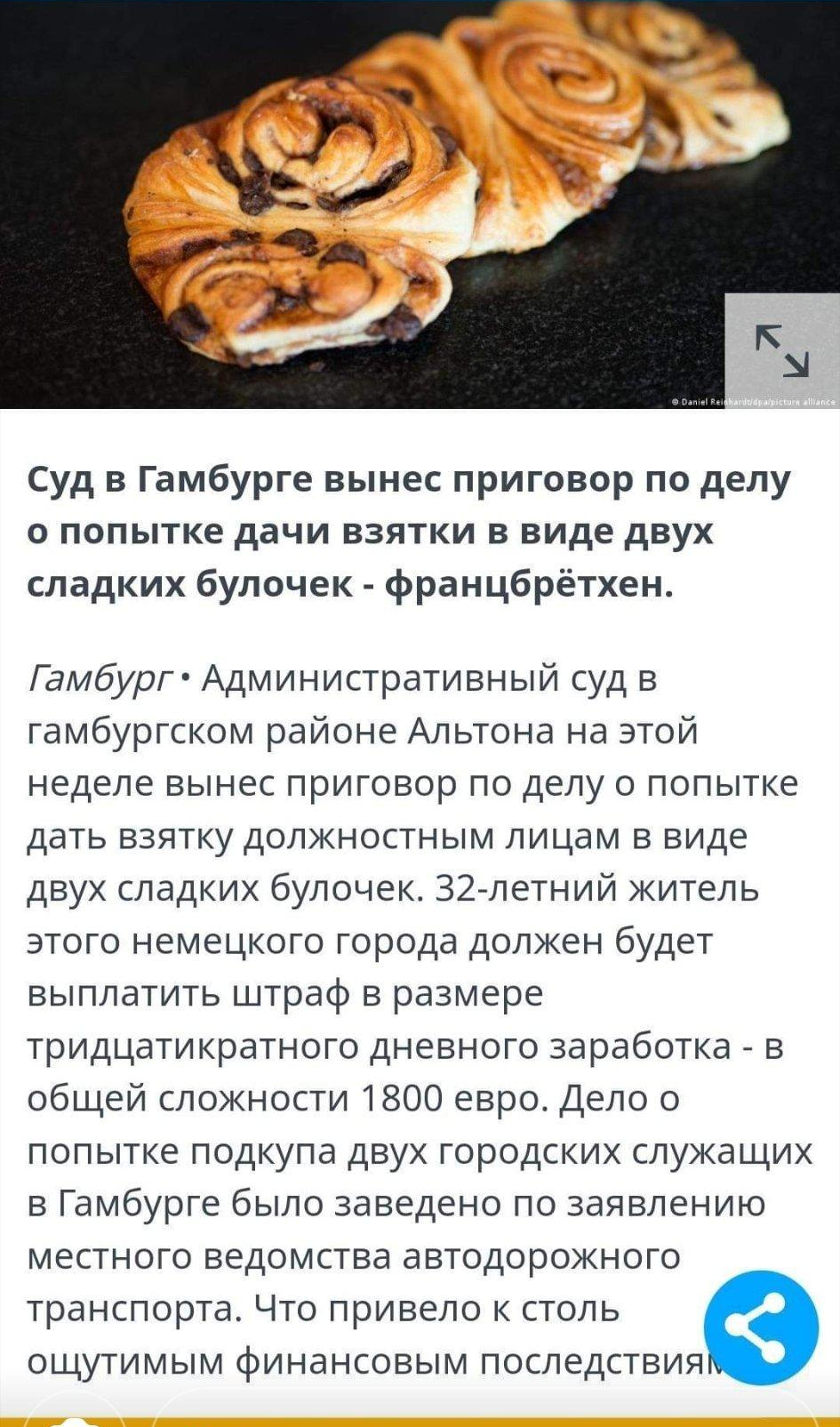Share this article via the blue button
Image resolution: width=840 pixels, height=1427 pixels.
click(760, 1327)
